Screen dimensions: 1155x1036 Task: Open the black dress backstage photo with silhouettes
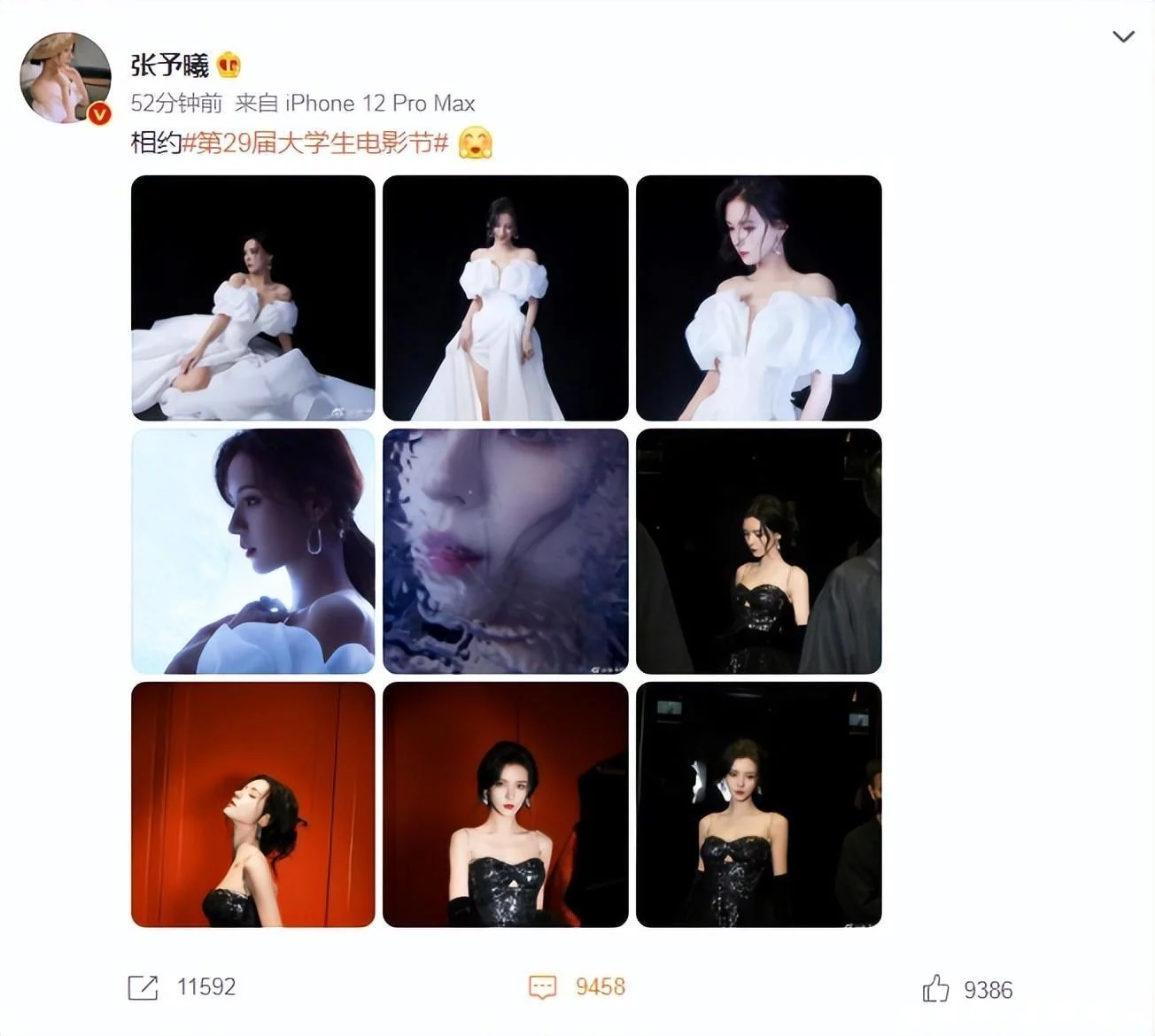tap(758, 551)
